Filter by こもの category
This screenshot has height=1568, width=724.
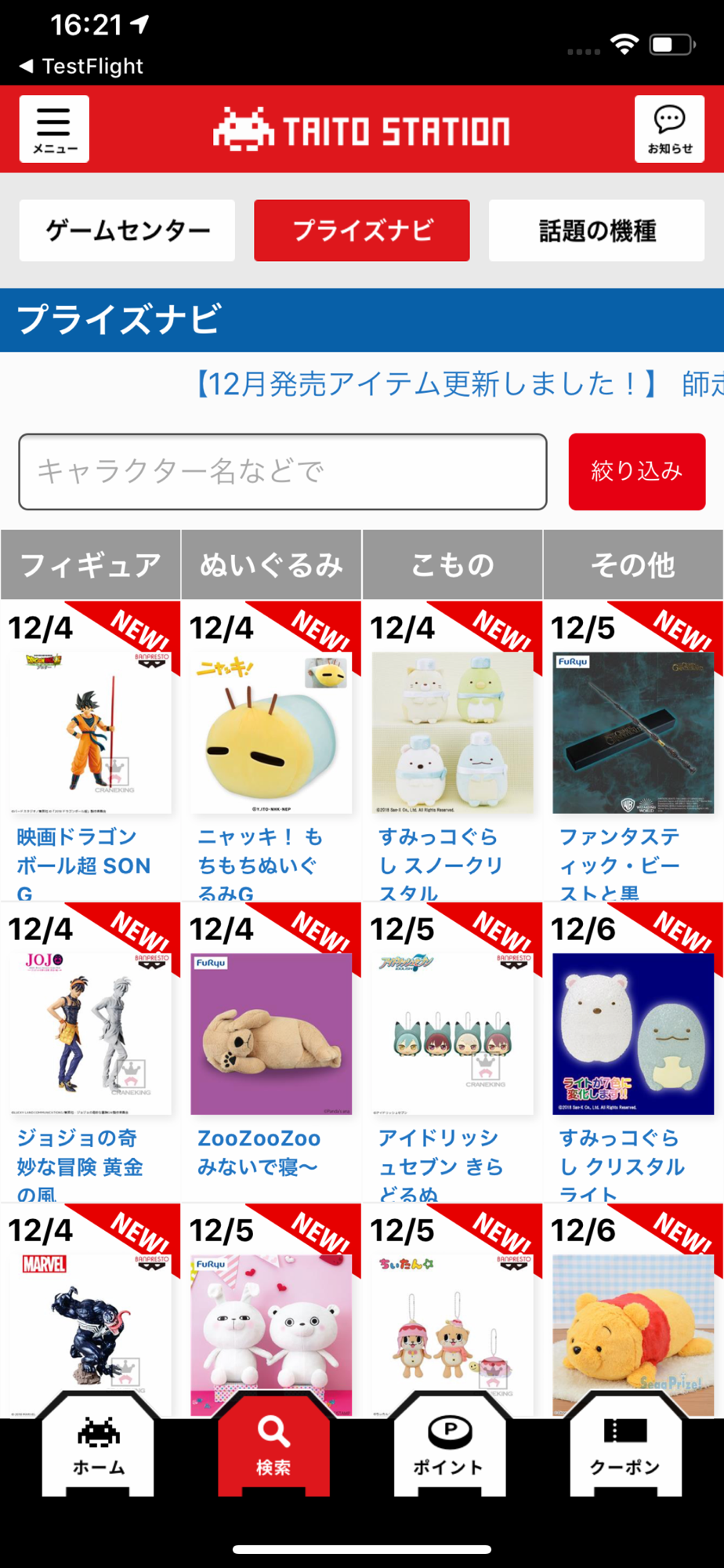452,564
